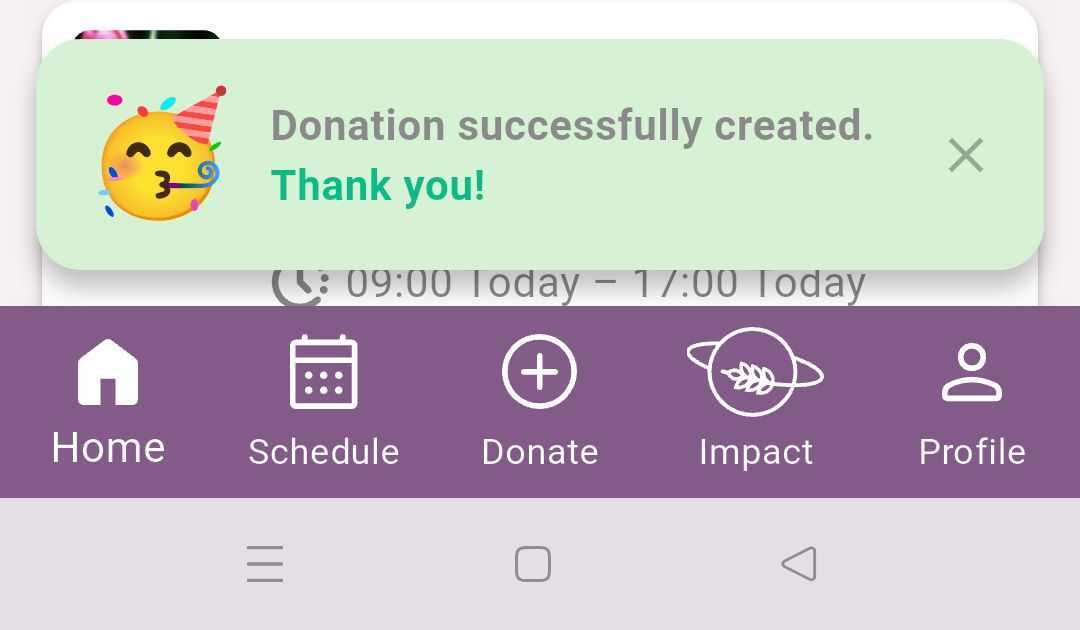The width and height of the screenshot is (1080, 630).
Task: Open the Profile tab
Action: point(972,402)
